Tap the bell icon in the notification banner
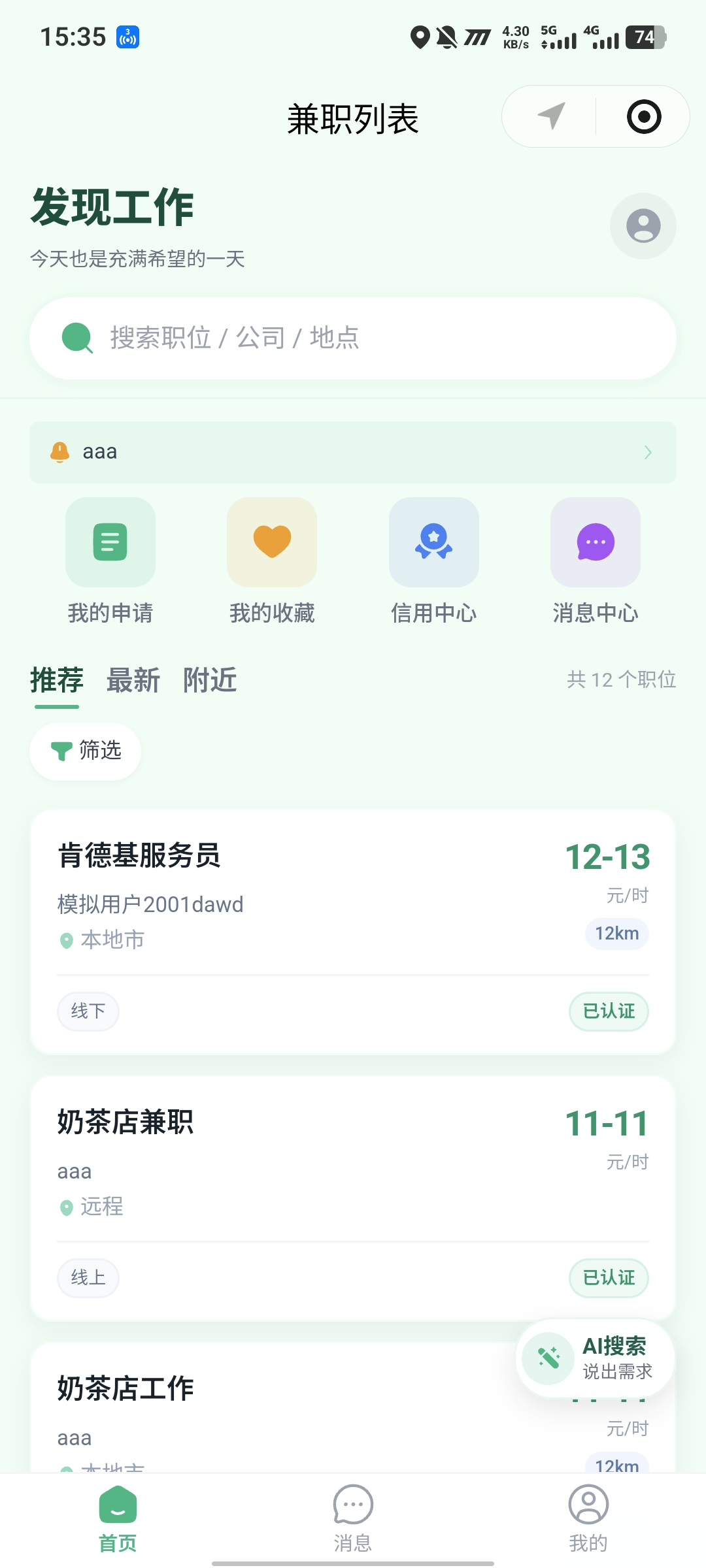This screenshot has height=1568, width=706. point(60,451)
